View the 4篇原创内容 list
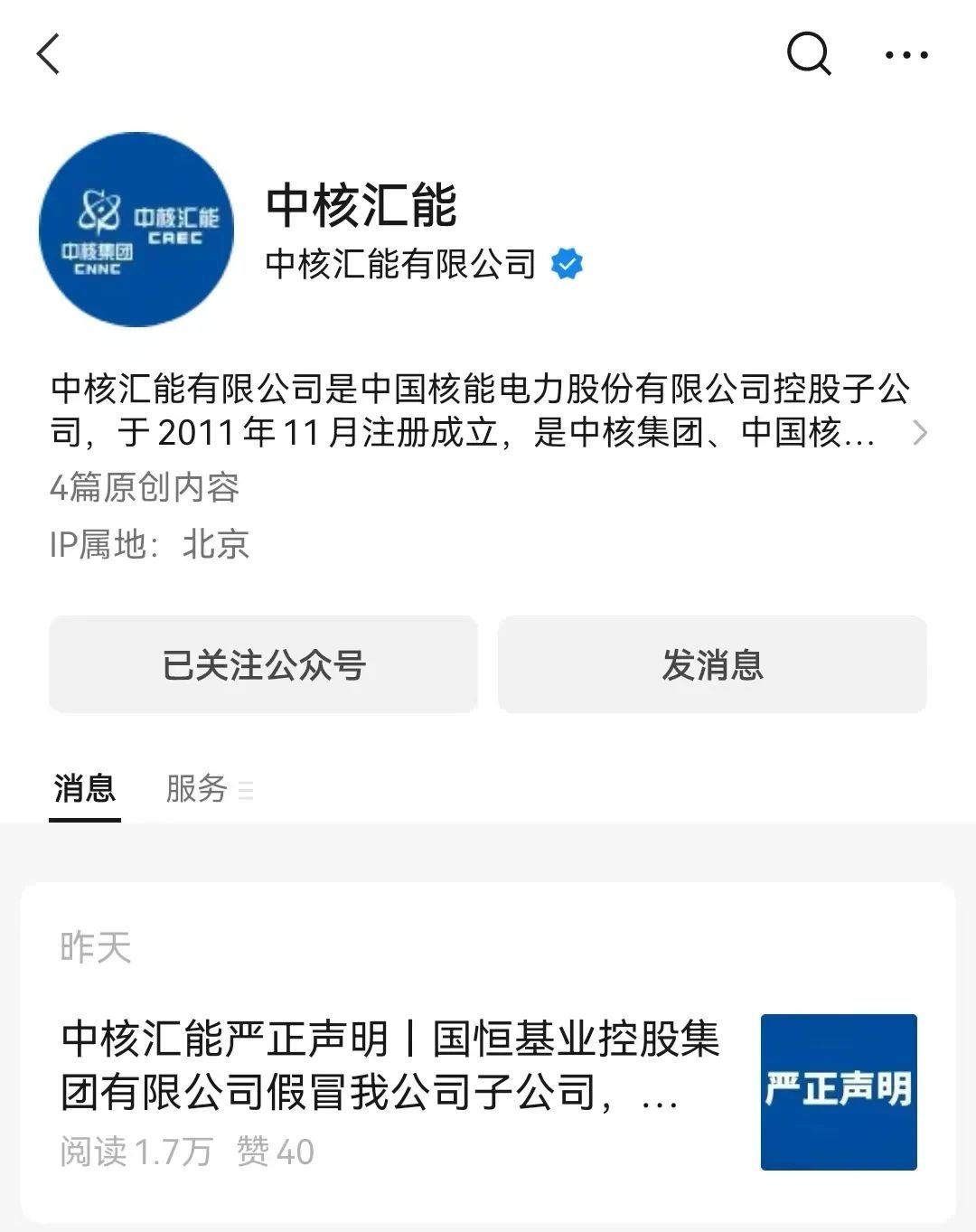The image size is (976, 1232). [x=145, y=488]
